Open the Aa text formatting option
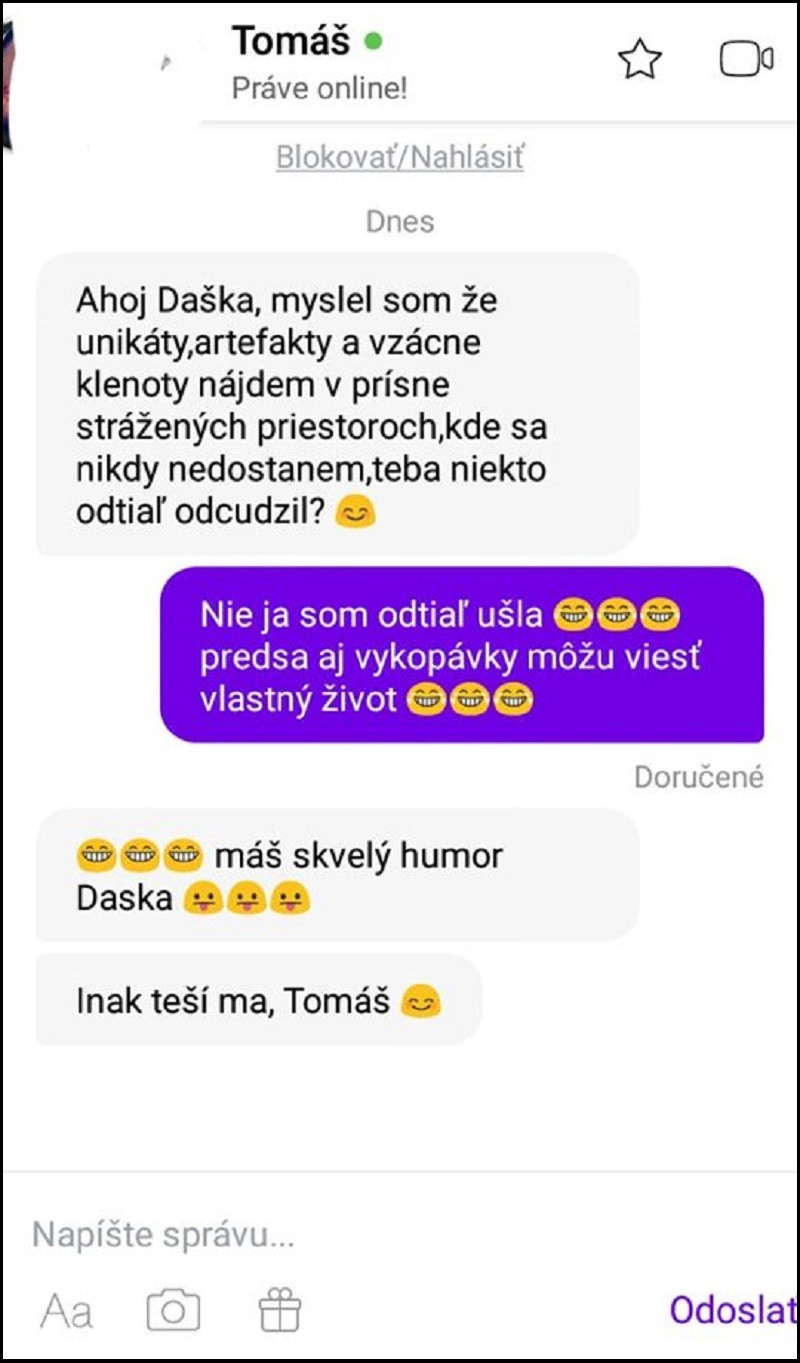 [66, 1311]
